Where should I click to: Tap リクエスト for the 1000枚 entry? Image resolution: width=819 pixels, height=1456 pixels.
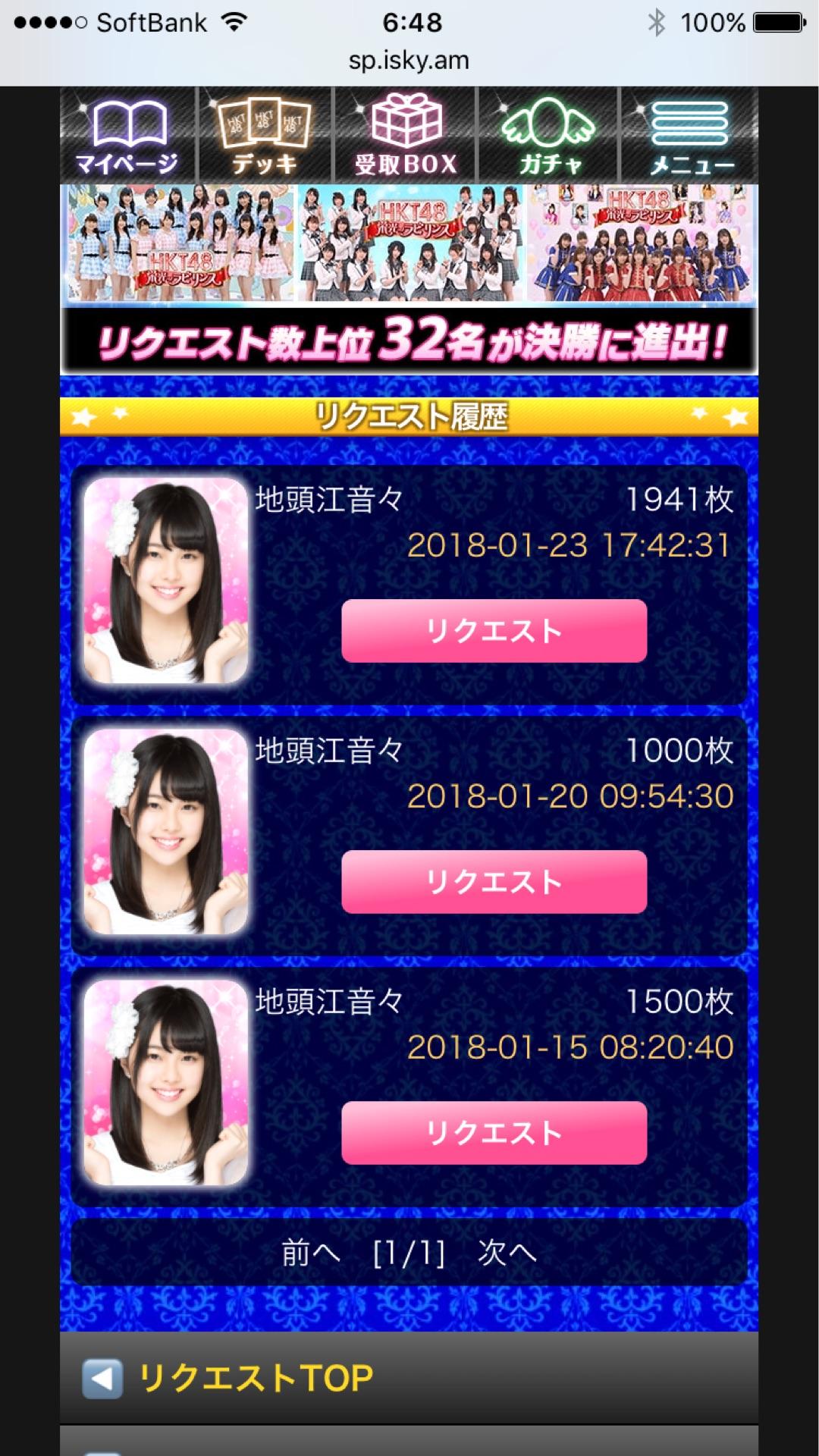pyautogui.click(x=494, y=882)
